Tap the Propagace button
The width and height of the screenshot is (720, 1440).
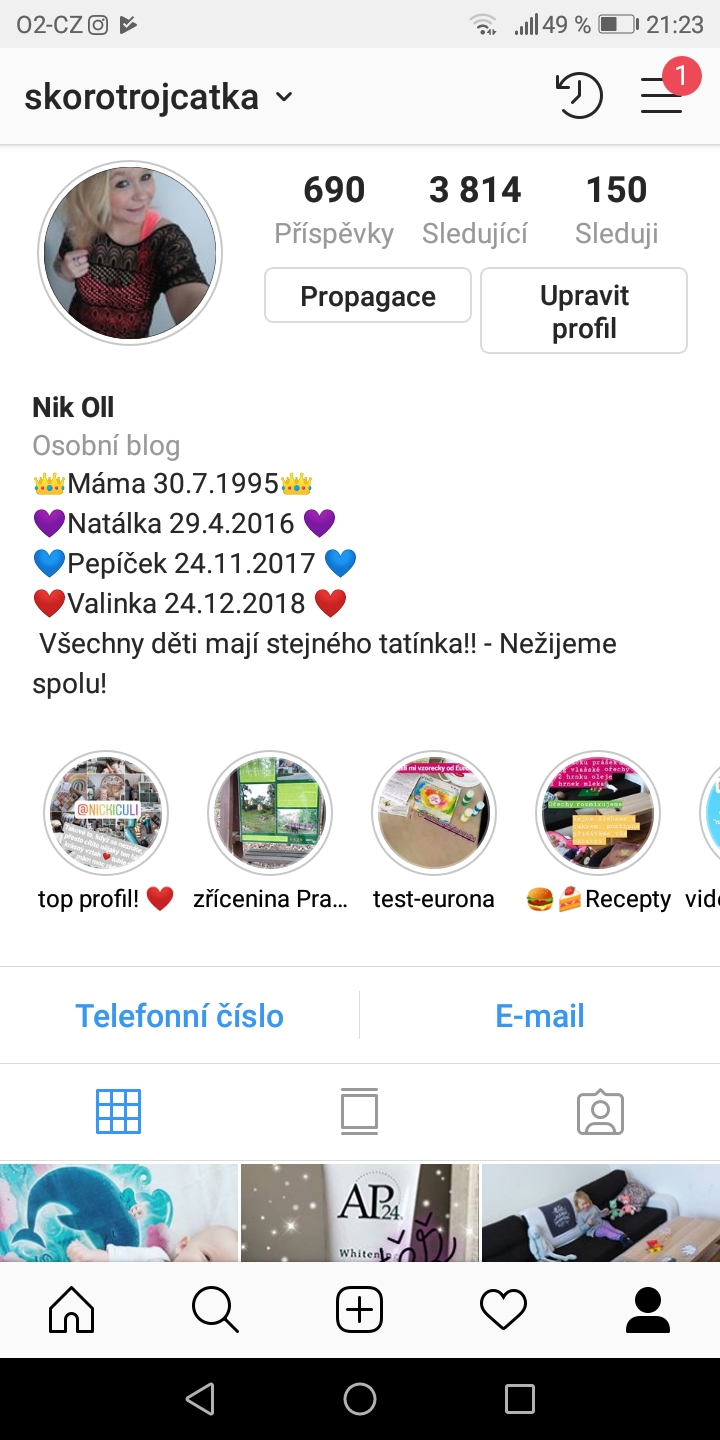pyautogui.click(x=367, y=296)
